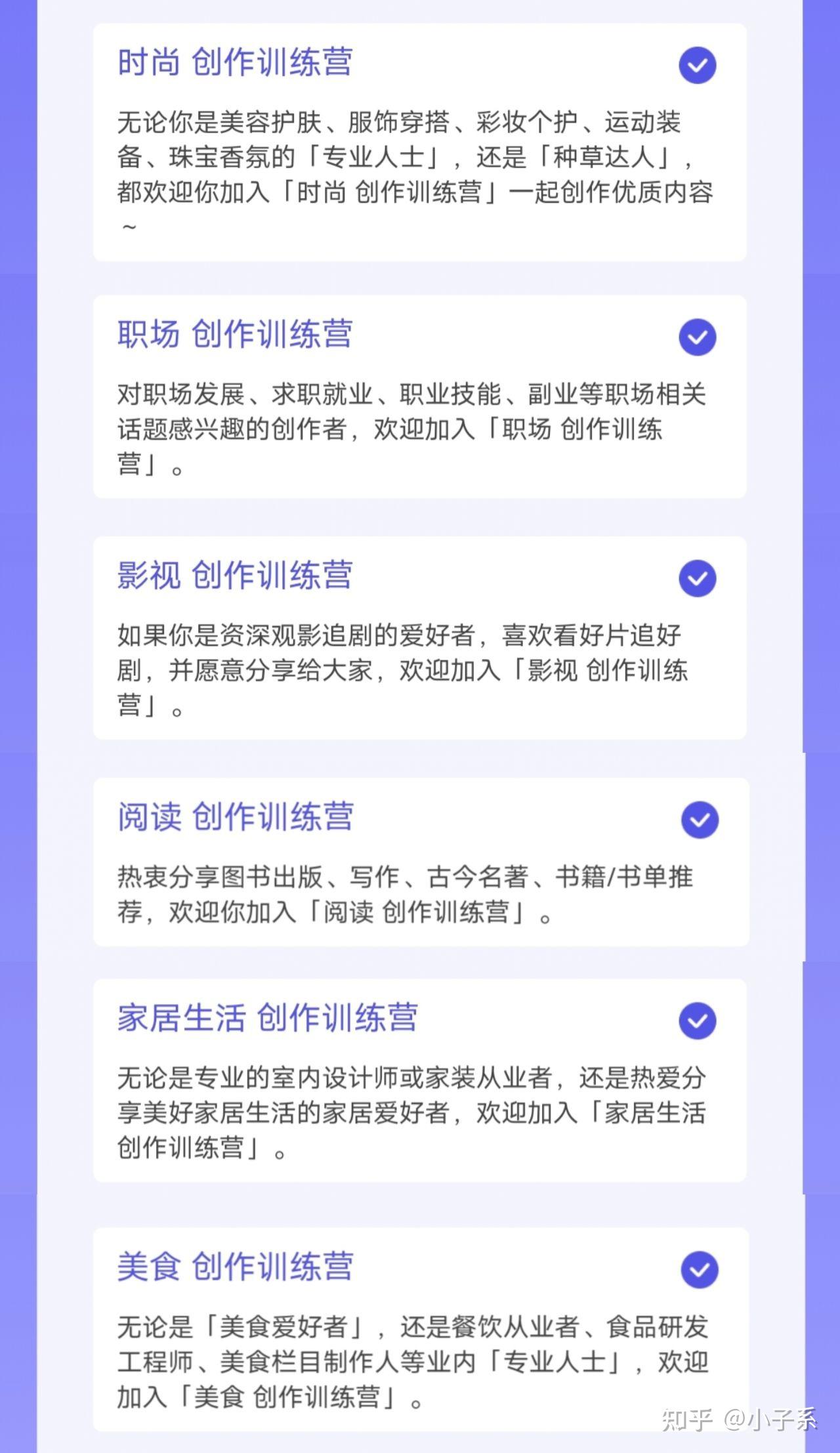Screen dimensions: 840x1453
Task: Uncheck the 时尚 创作训练营 checkmark
Action: pos(697,65)
